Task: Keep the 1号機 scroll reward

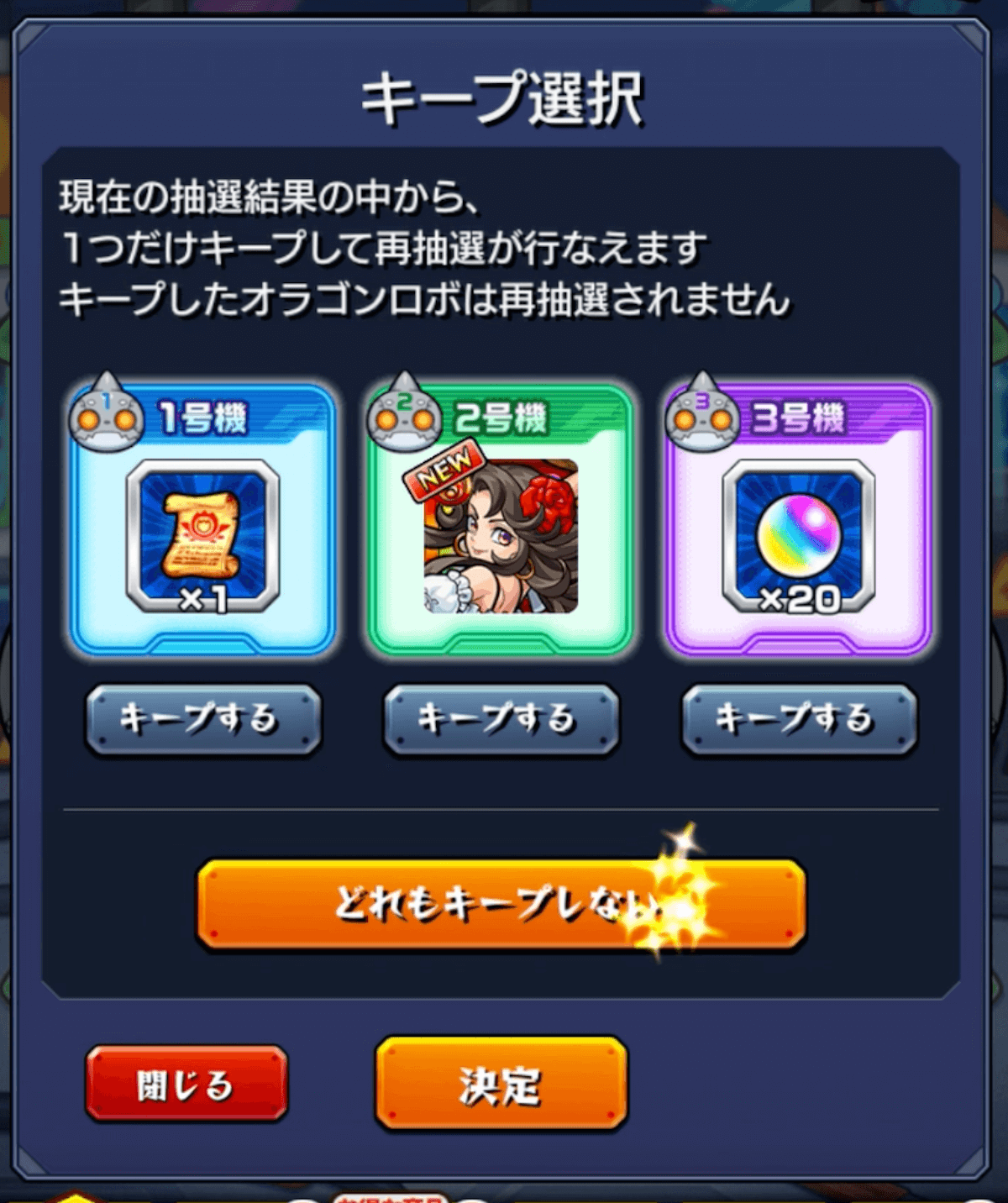Action: [x=203, y=720]
